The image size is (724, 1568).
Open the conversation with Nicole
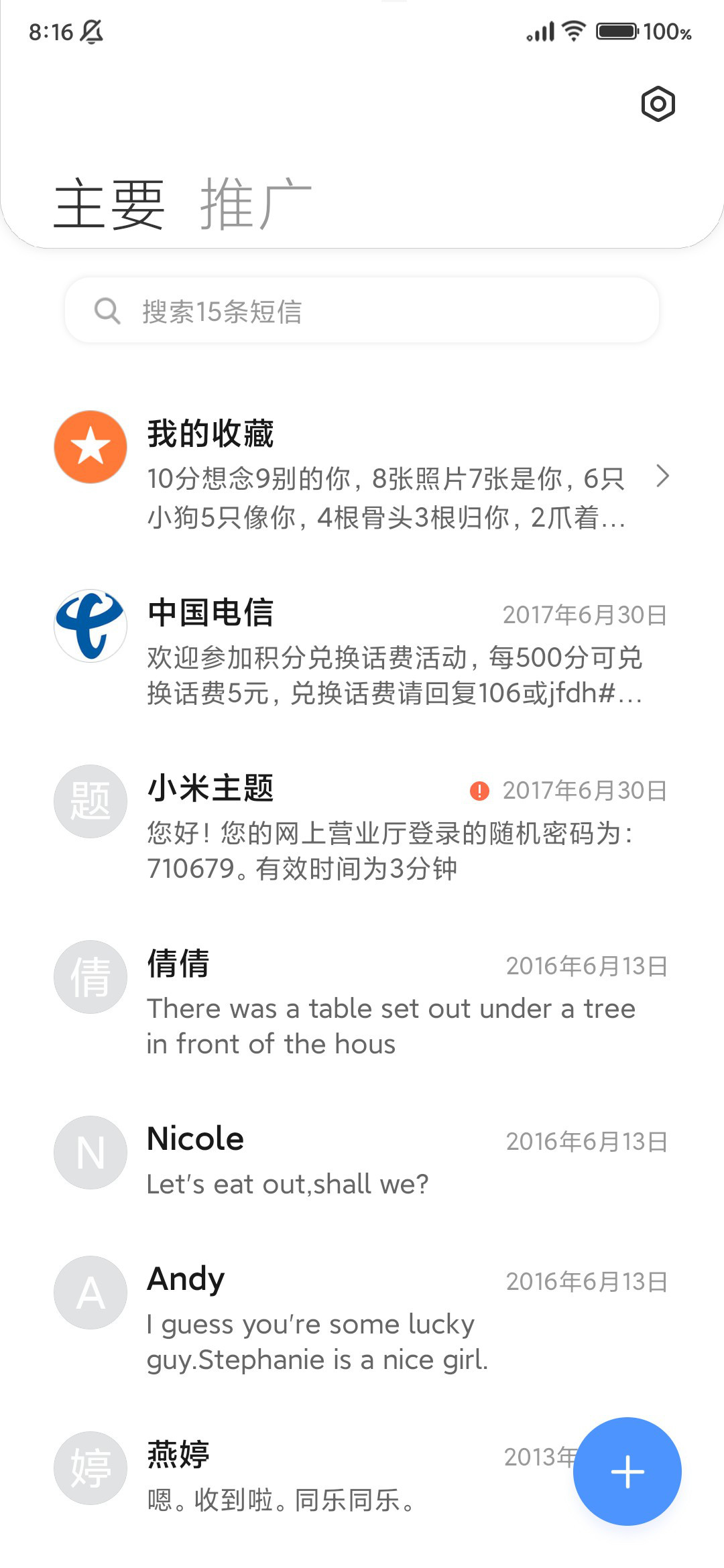pos(362,1160)
